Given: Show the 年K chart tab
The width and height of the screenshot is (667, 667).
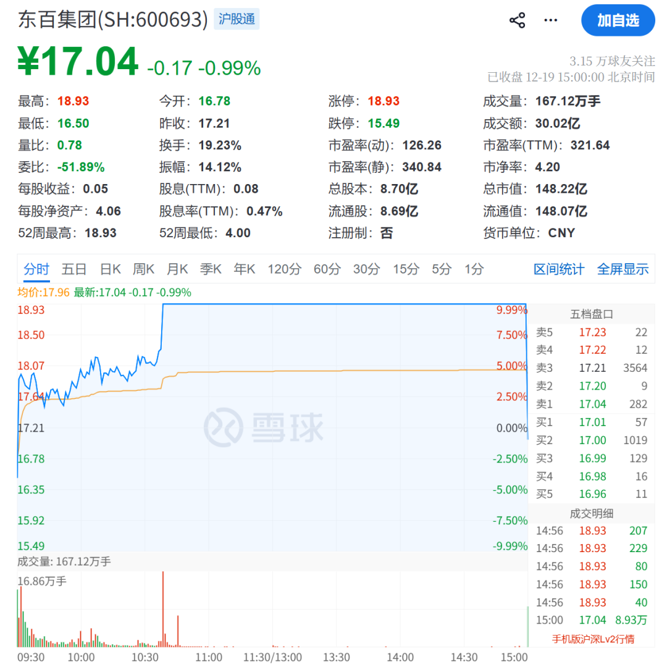Looking at the screenshot, I should coord(244,268).
